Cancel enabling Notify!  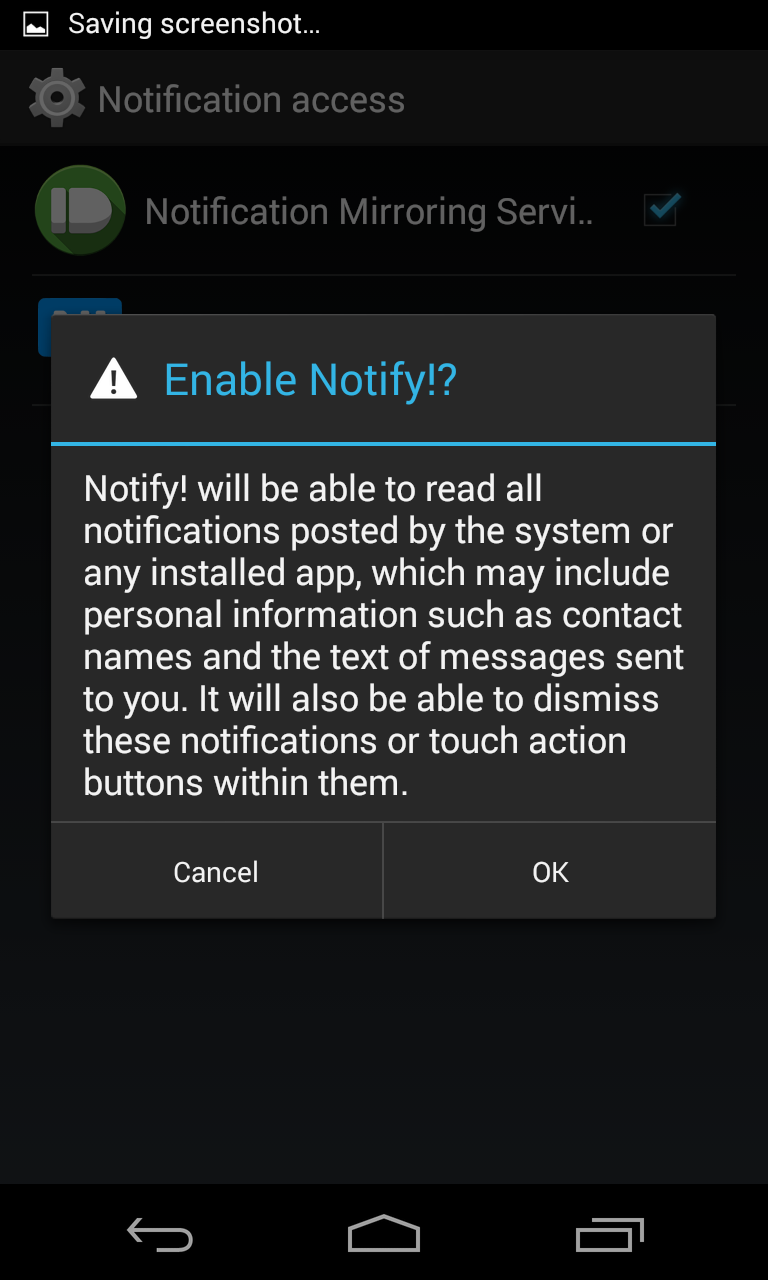coord(216,871)
